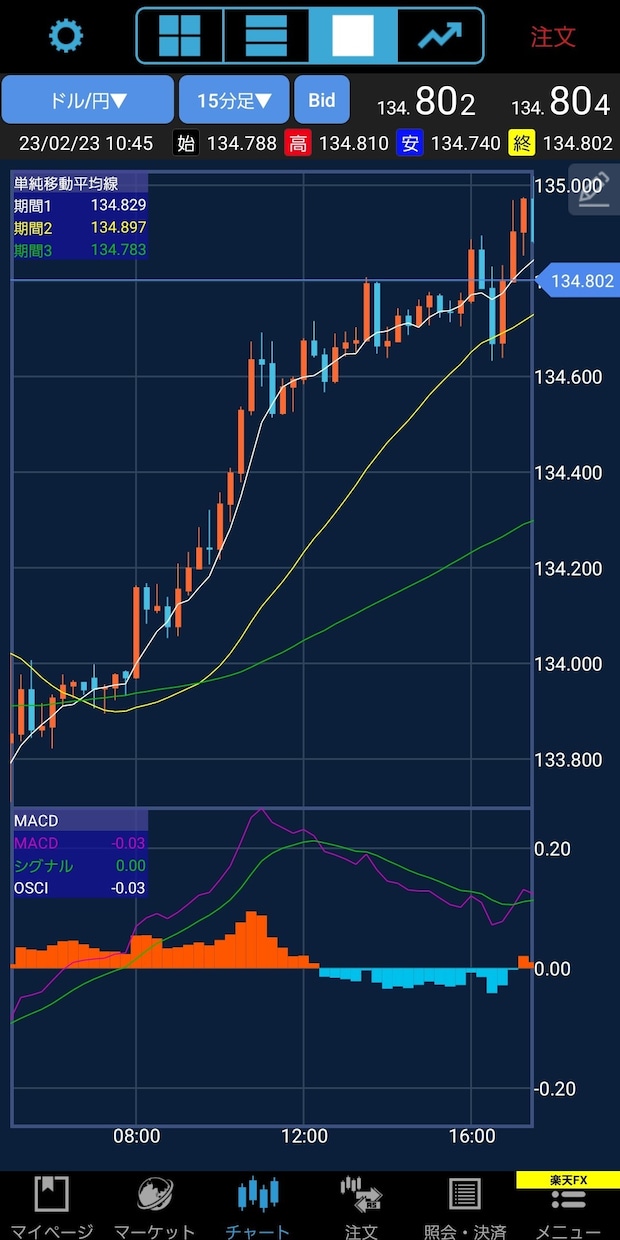Image resolution: width=620 pixels, height=1240 pixels.
Task: Open 単純移動平均線 indicator settings
Action: tap(80, 217)
